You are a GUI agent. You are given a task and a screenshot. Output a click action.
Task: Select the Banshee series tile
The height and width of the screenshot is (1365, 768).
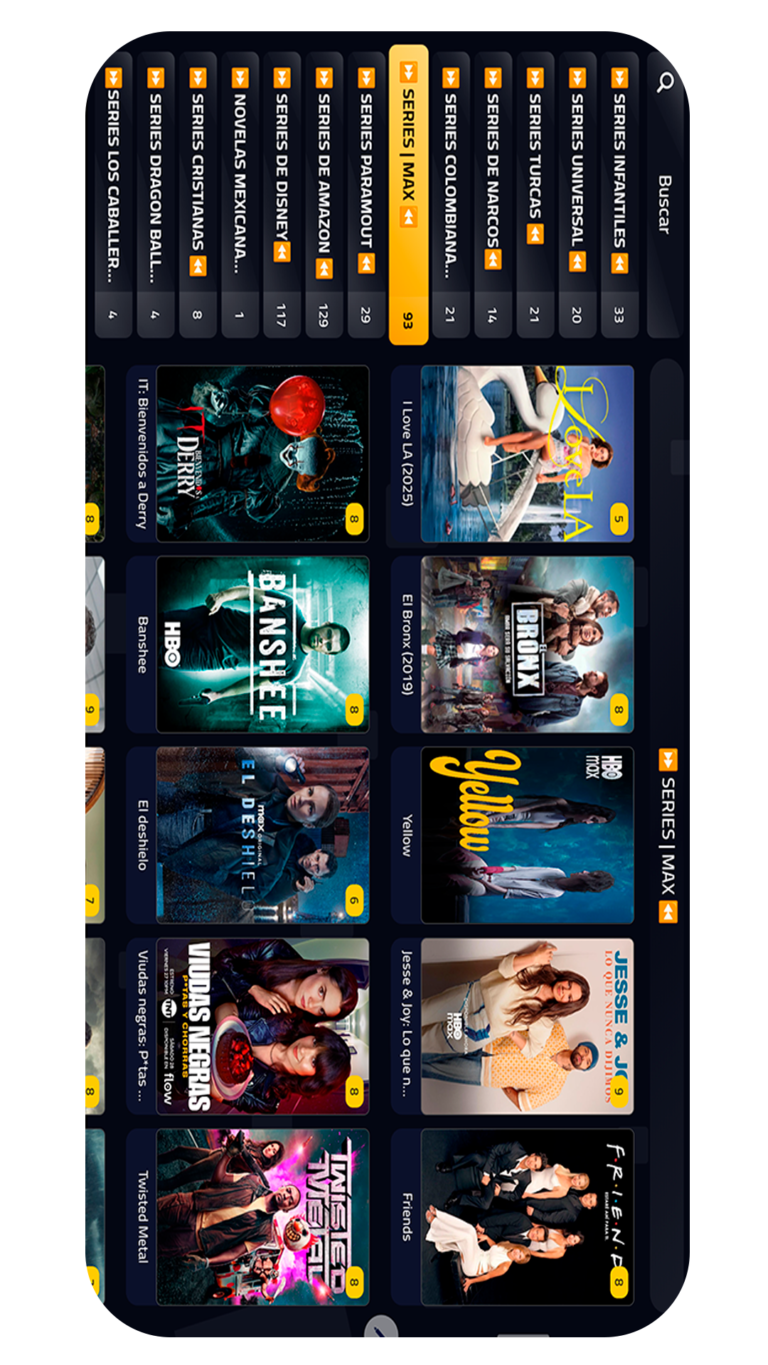point(262,644)
